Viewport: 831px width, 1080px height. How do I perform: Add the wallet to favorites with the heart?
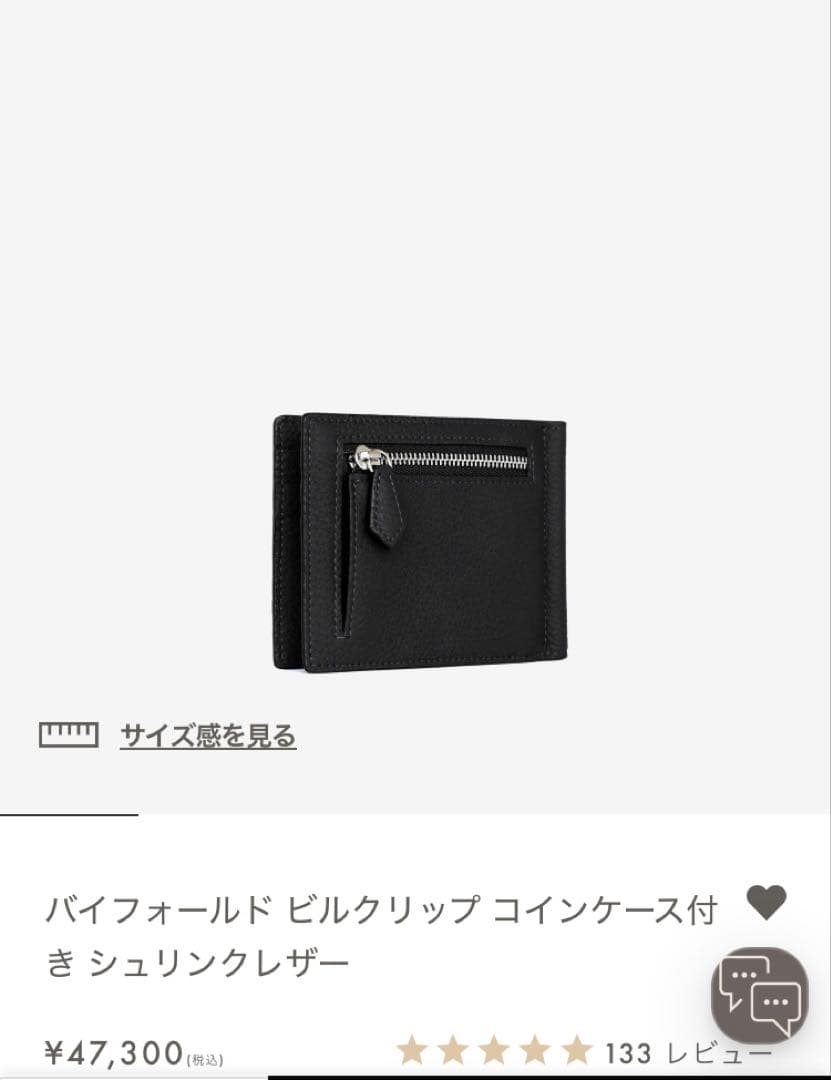[767, 903]
